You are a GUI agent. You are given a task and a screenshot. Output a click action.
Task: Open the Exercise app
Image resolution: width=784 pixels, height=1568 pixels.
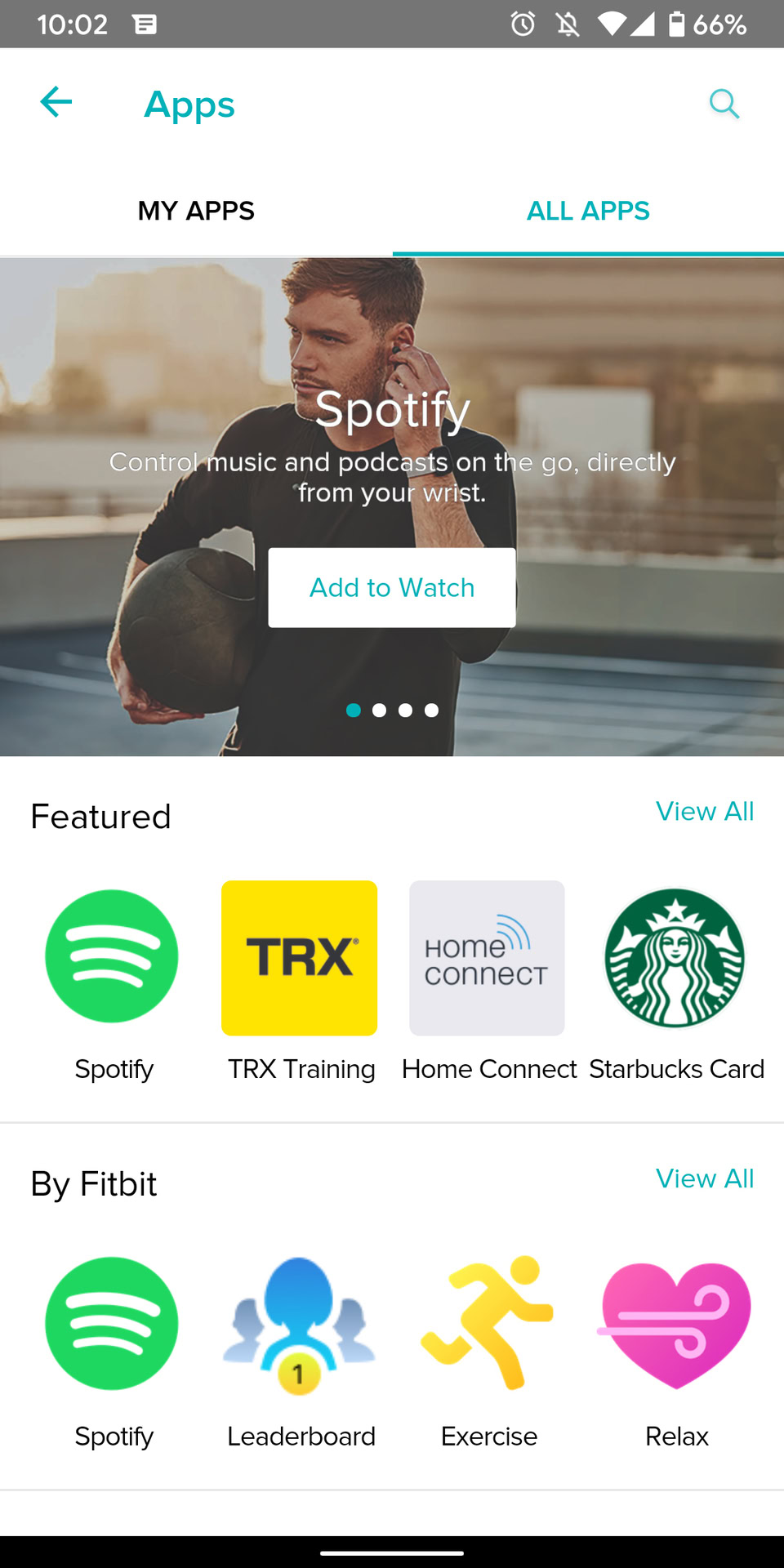coord(488,1324)
